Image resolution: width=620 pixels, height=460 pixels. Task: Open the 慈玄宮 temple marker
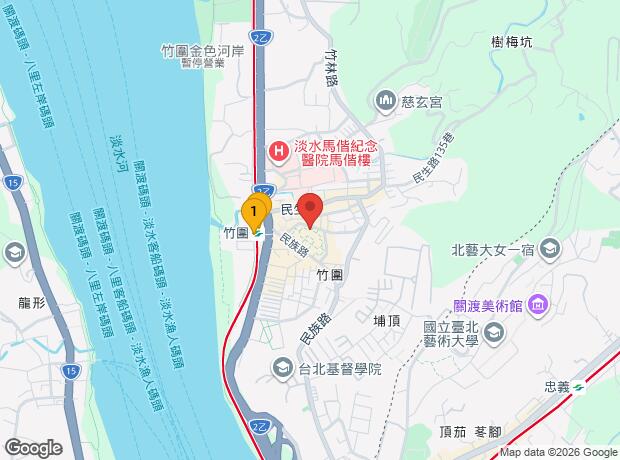[x=386, y=101]
